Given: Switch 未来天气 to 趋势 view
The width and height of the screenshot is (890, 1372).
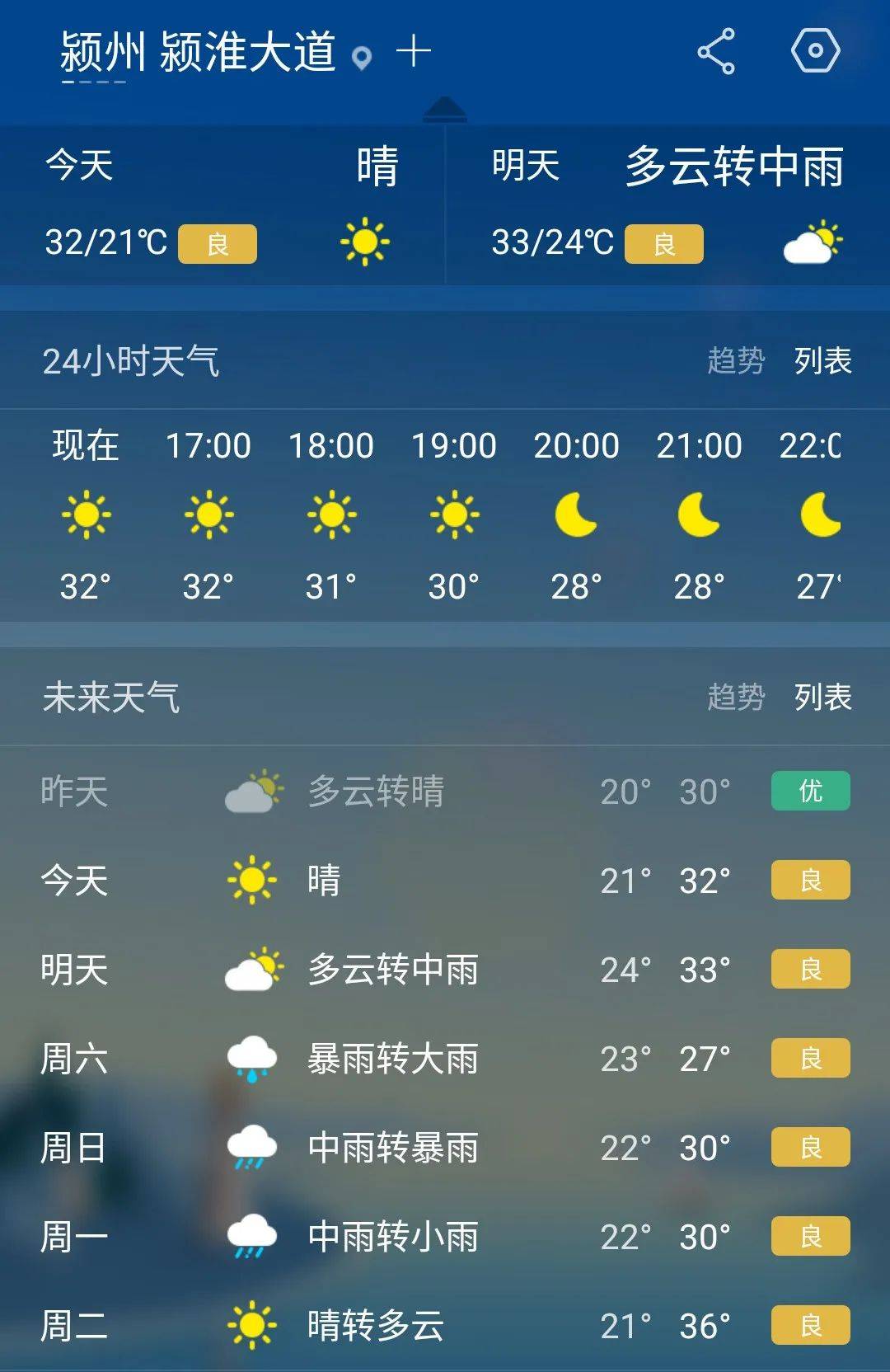Looking at the screenshot, I should click(x=736, y=695).
